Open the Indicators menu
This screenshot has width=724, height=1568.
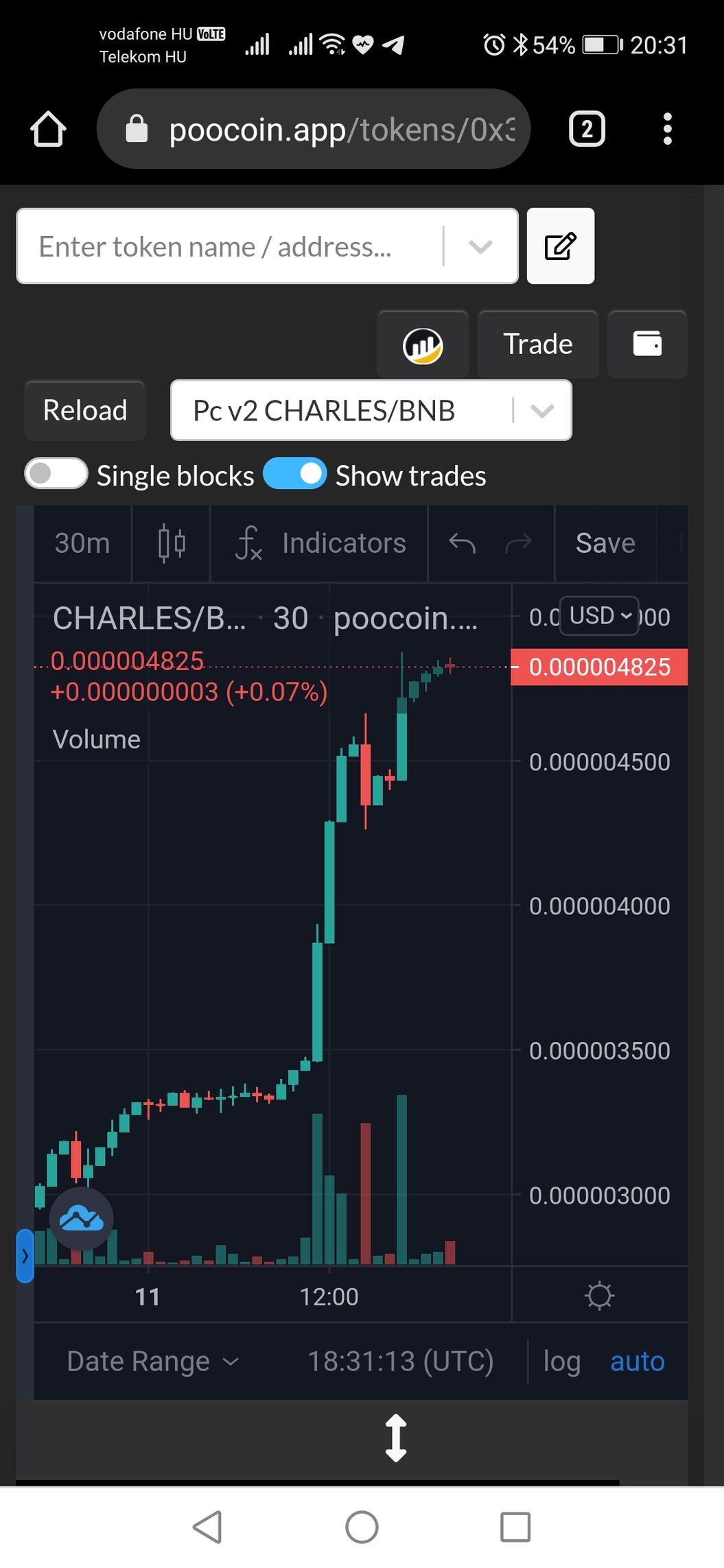click(320, 543)
